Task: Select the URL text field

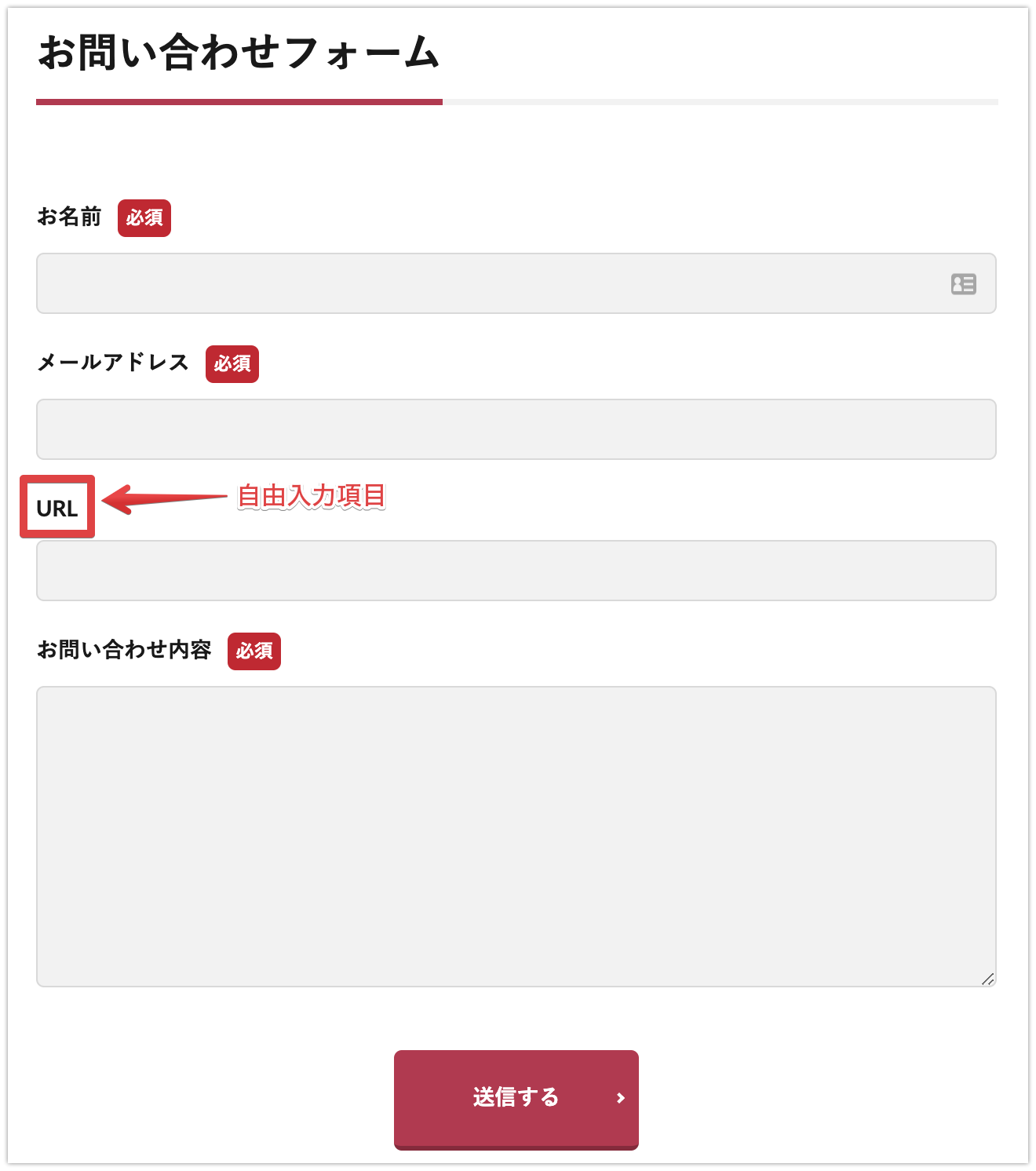Action: (x=516, y=571)
